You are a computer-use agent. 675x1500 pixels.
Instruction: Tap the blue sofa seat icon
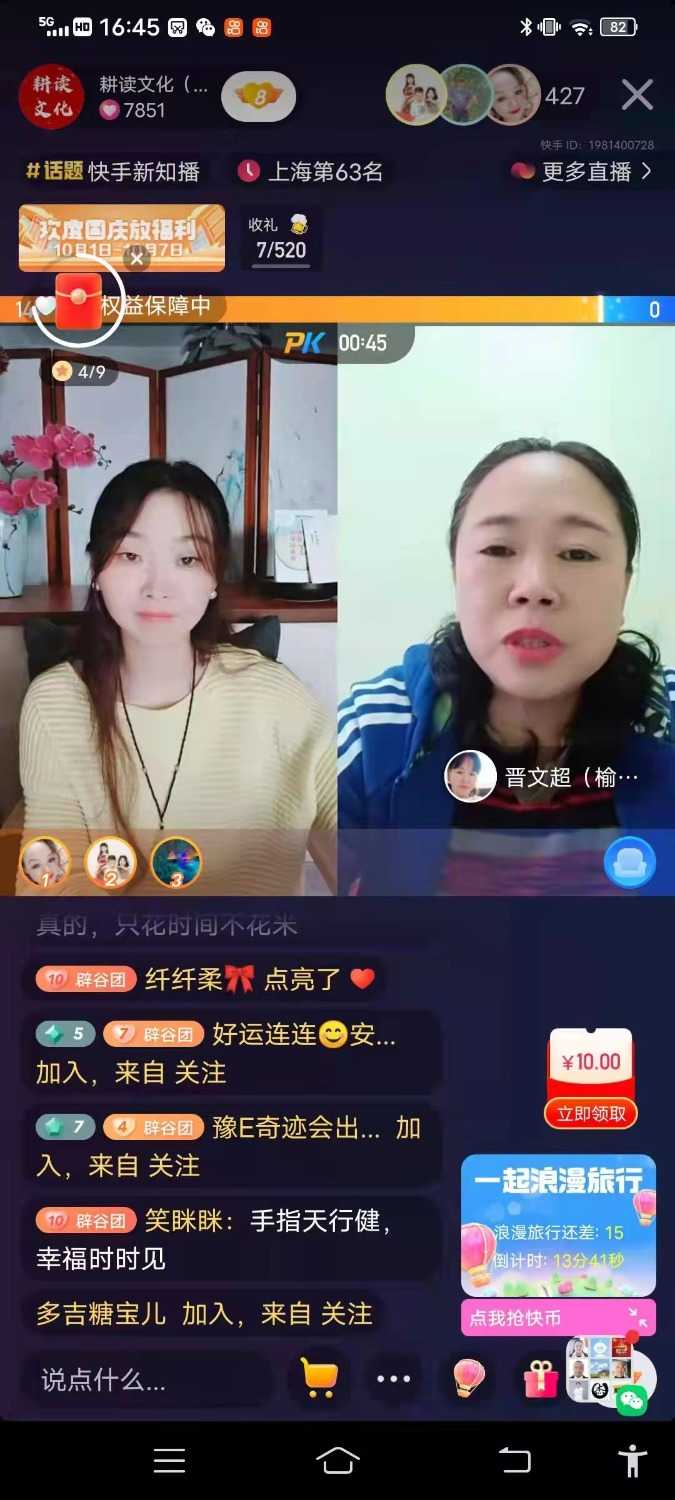[x=630, y=862]
